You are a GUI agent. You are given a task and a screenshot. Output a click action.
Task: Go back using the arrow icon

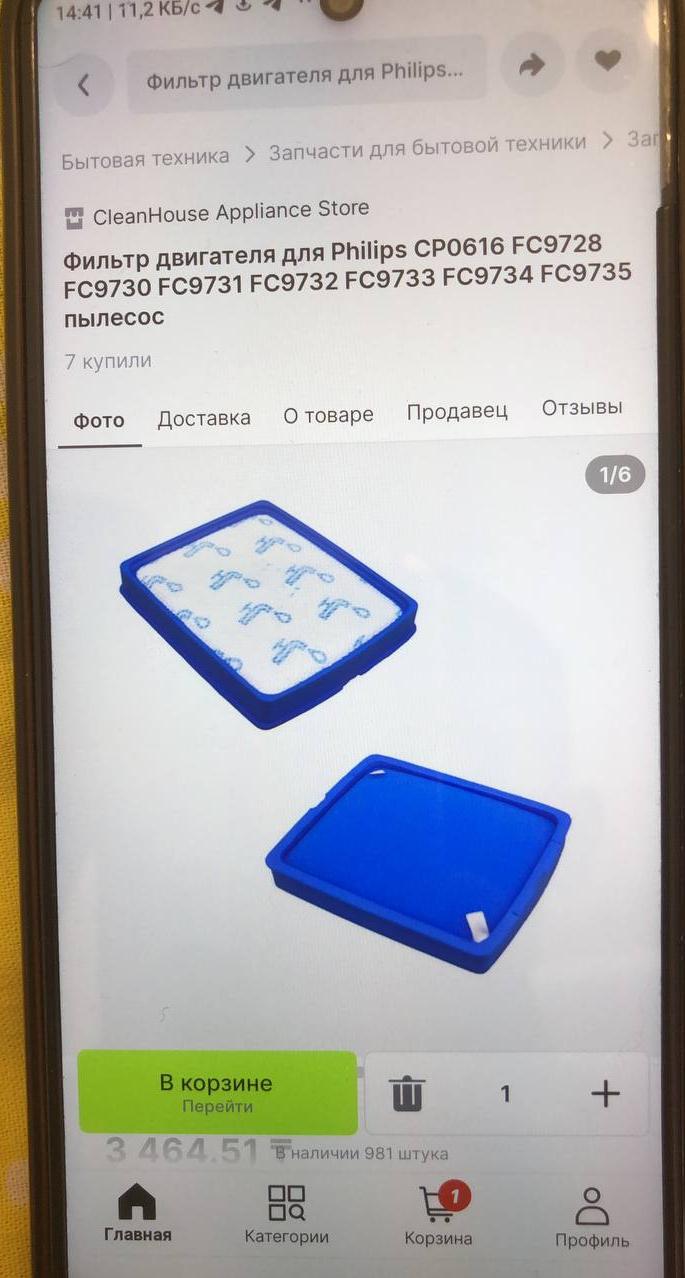(x=84, y=85)
